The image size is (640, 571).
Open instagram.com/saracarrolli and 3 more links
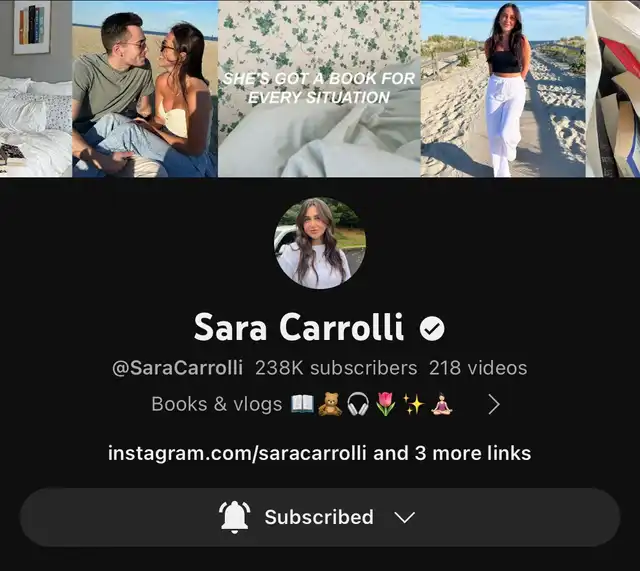point(319,453)
